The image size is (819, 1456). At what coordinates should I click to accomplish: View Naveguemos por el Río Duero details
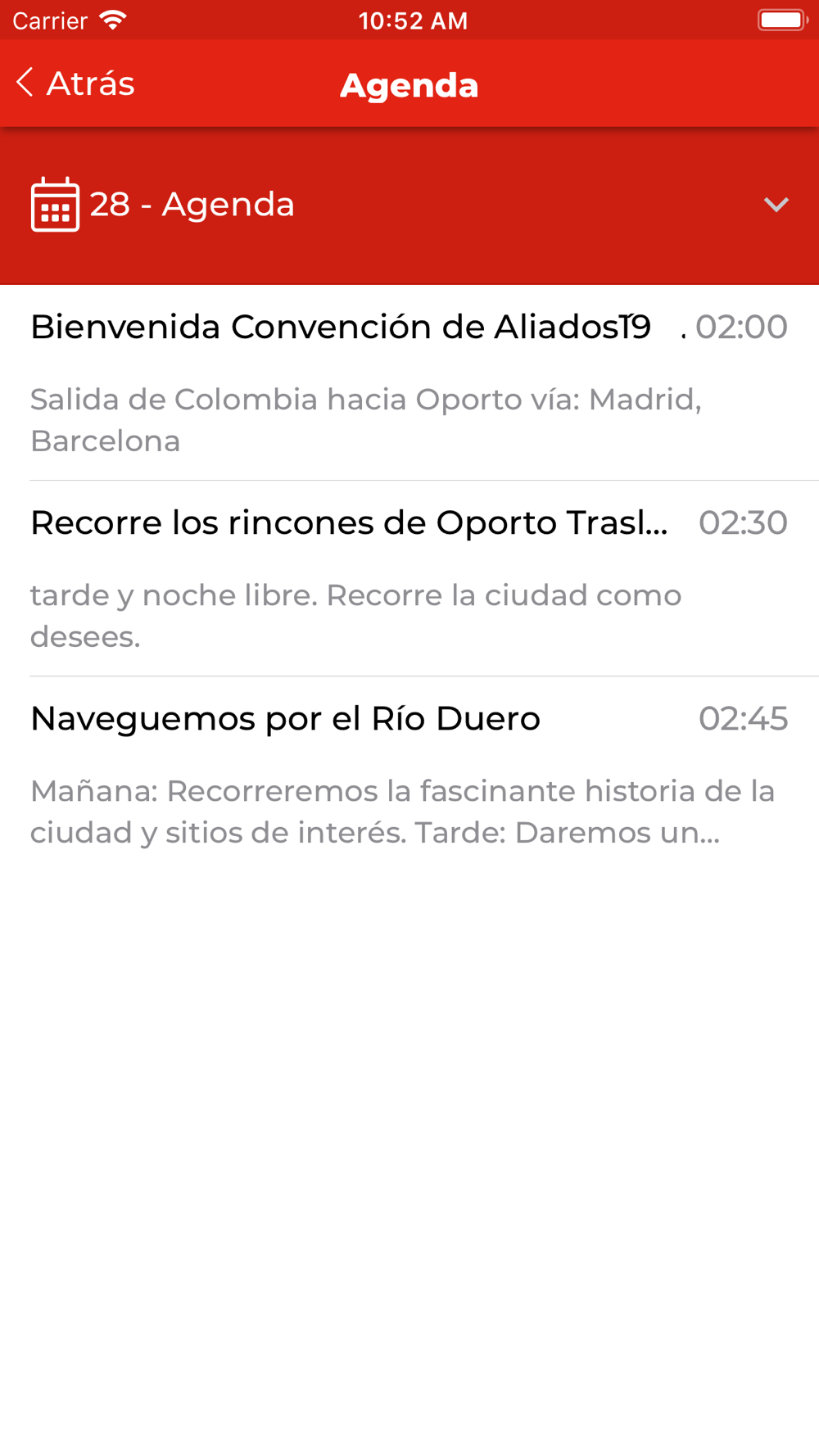(x=409, y=775)
